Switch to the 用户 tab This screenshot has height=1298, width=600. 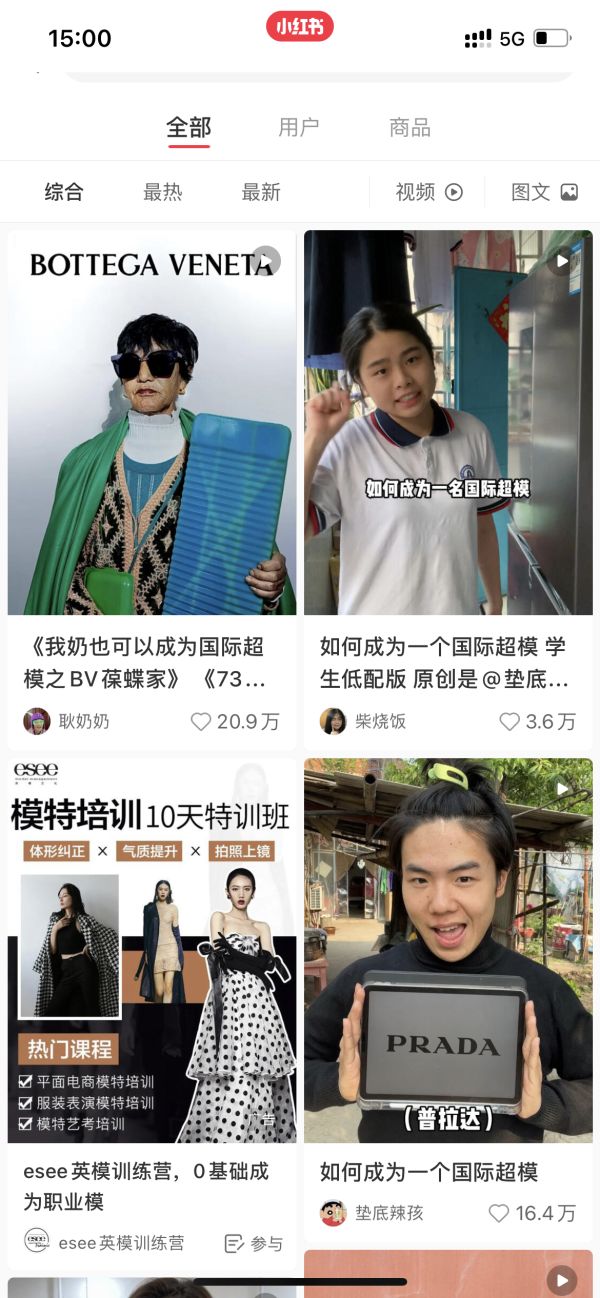(x=298, y=128)
